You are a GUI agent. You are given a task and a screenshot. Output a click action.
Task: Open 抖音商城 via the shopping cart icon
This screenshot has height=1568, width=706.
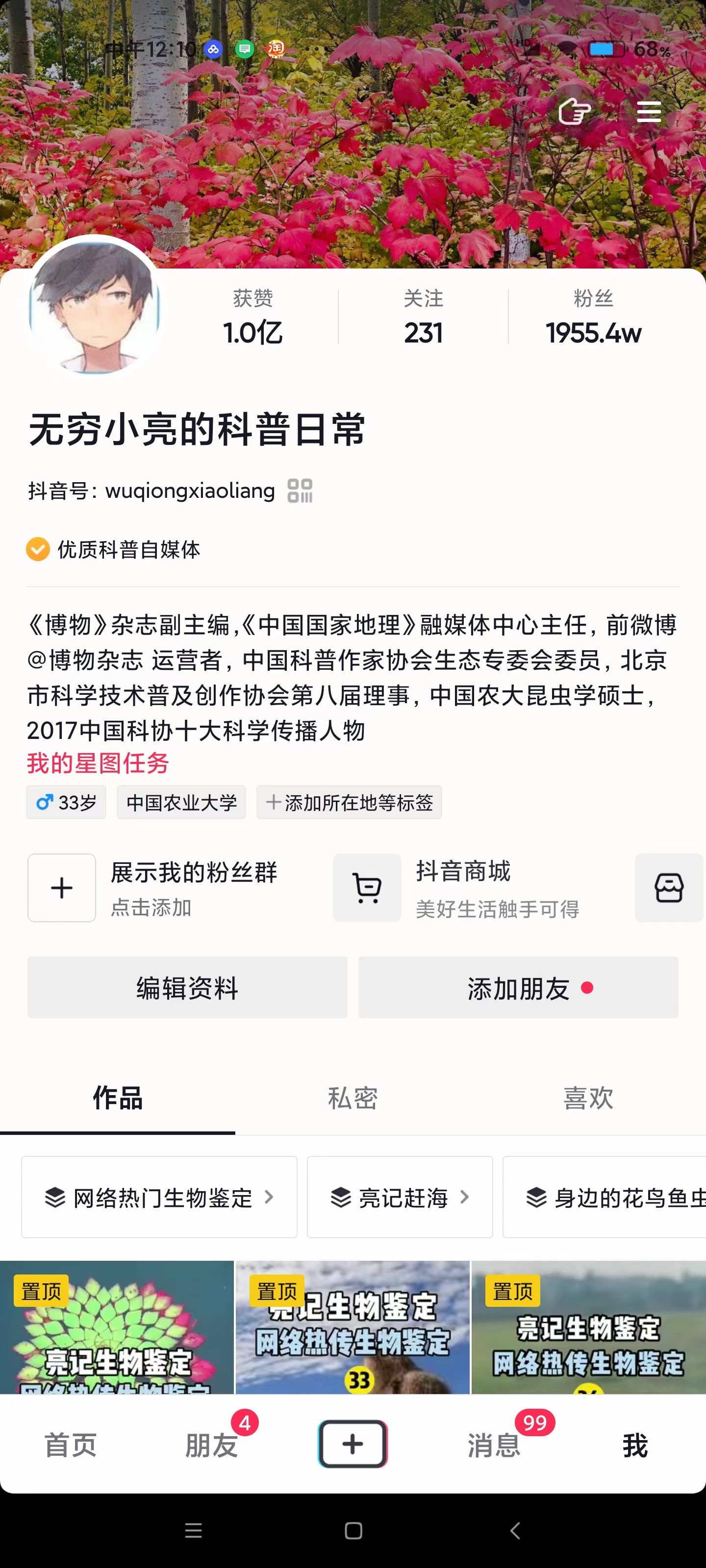click(x=367, y=887)
